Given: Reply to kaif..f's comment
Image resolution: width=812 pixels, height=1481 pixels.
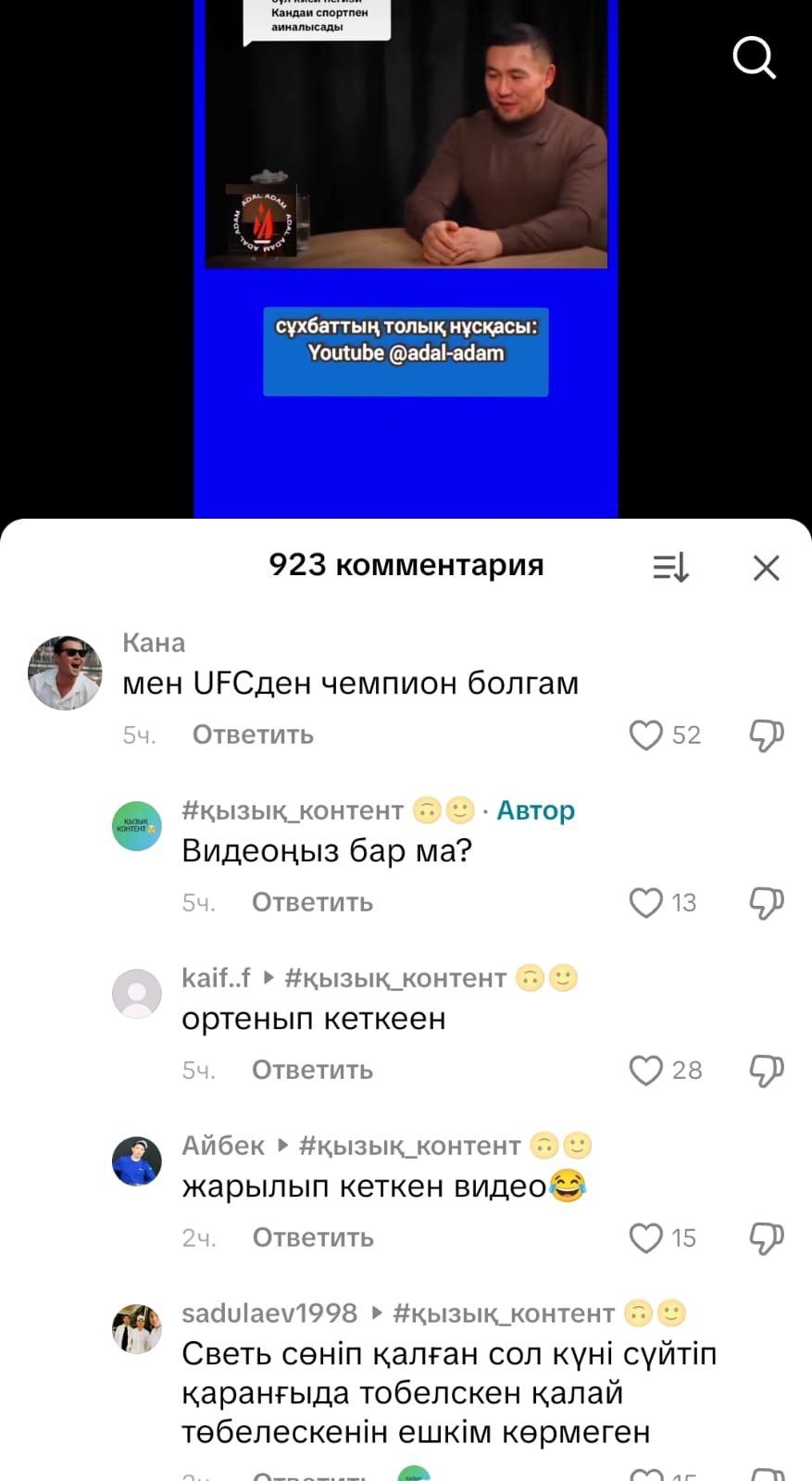Looking at the screenshot, I should pyautogui.click(x=312, y=1071).
